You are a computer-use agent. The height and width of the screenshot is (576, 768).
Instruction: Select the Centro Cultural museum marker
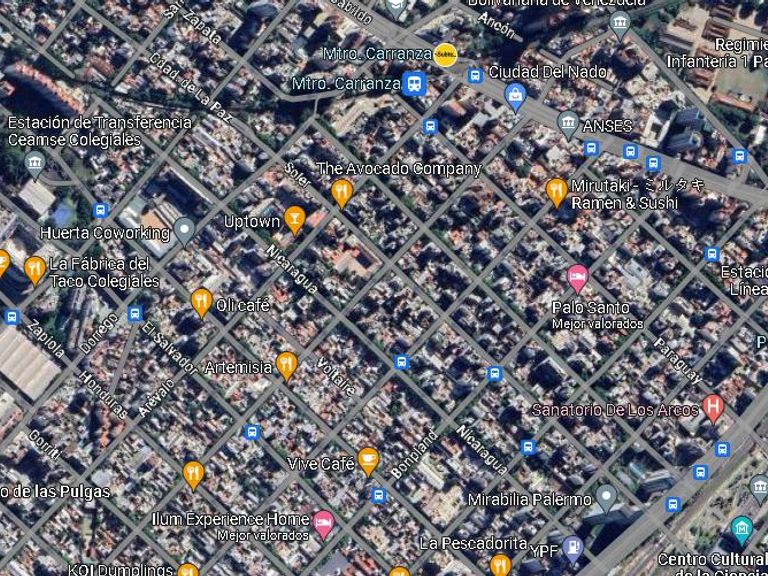tap(741, 529)
